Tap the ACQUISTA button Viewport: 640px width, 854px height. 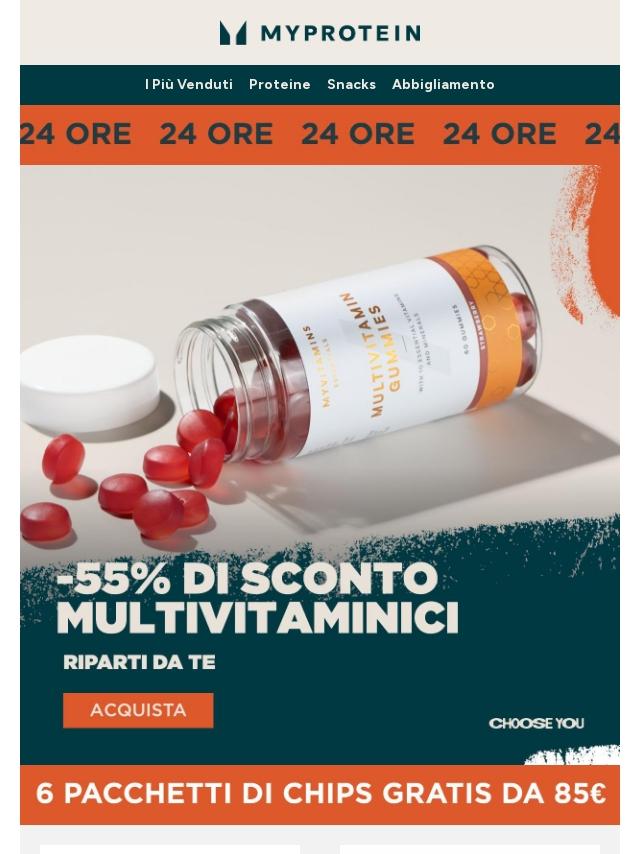[138, 710]
